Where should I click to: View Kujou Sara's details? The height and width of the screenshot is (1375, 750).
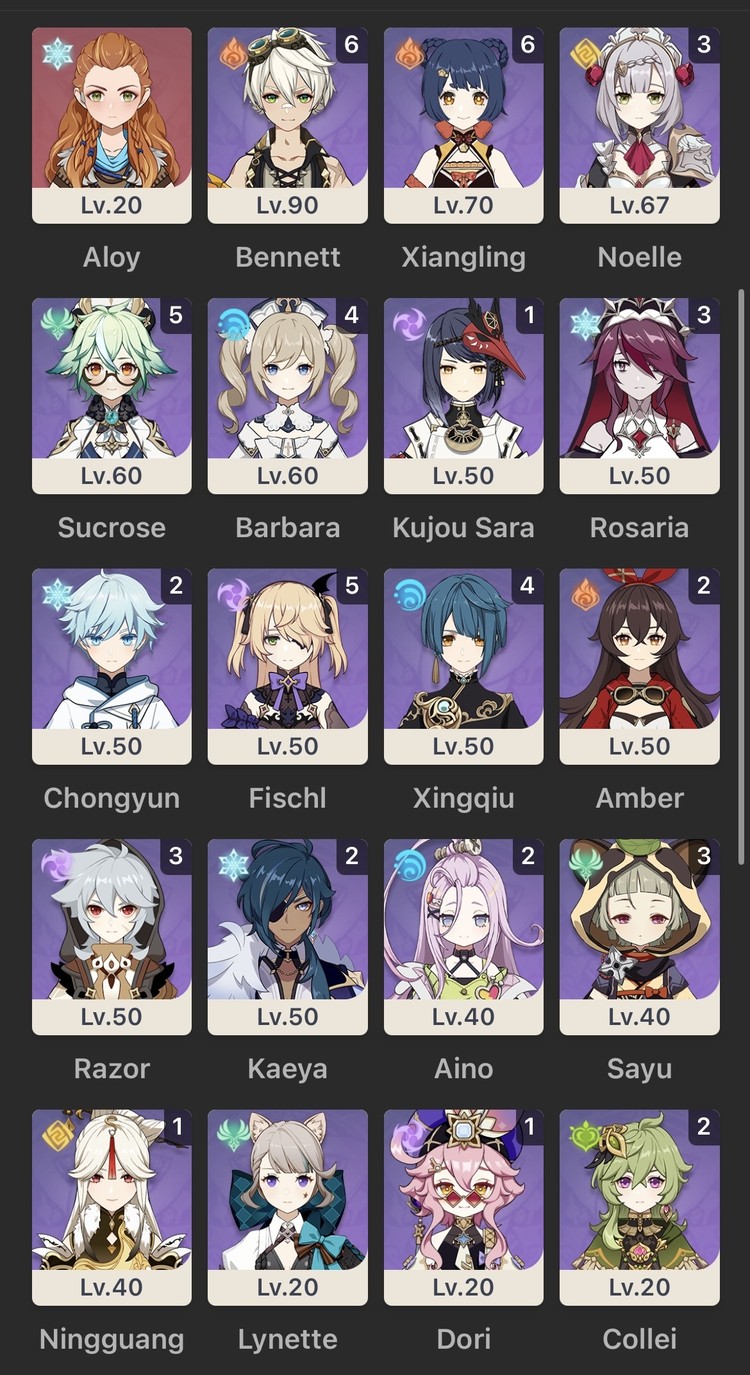click(x=463, y=395)
